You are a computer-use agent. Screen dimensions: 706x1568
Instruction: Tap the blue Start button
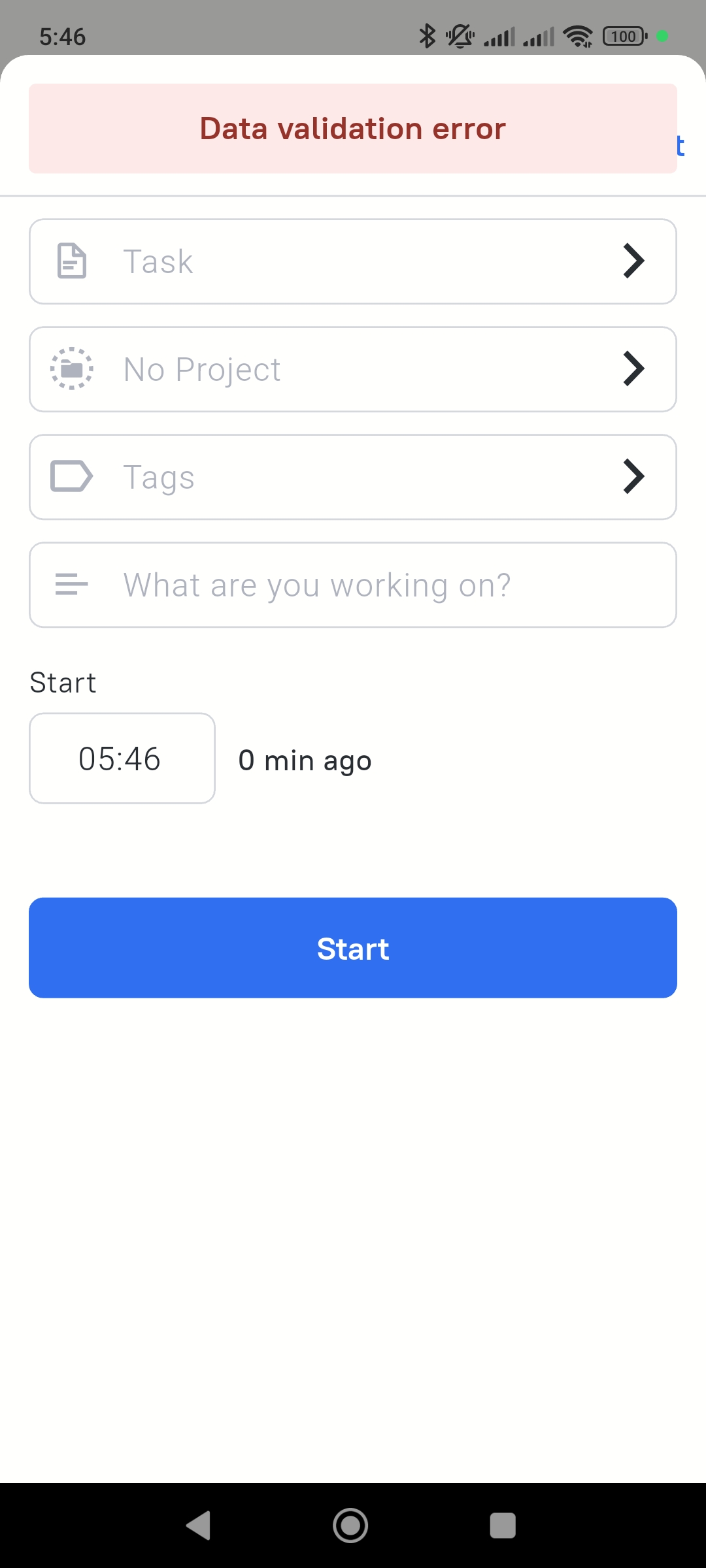point(353,948)
